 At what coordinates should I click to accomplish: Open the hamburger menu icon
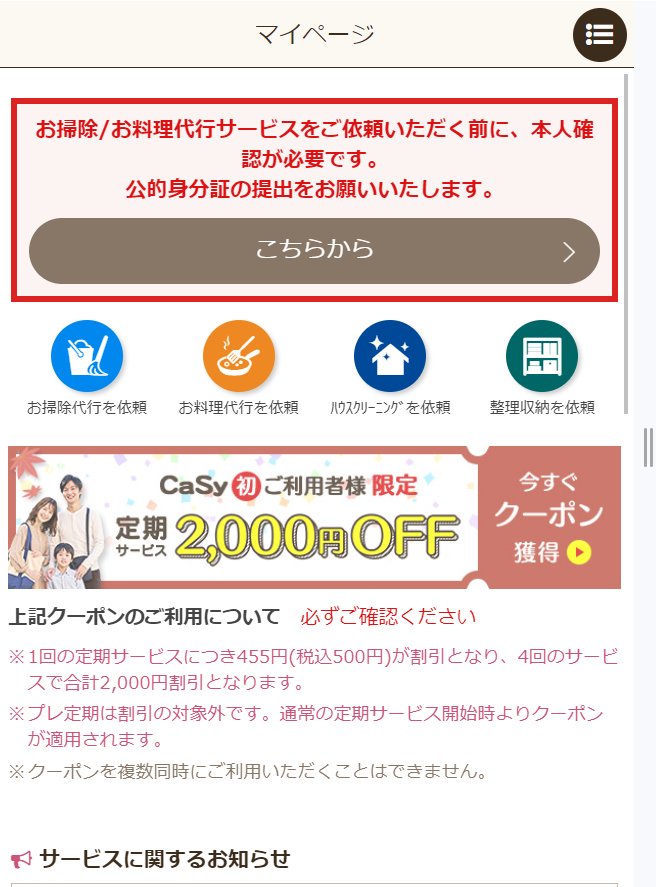pos(599,34)
